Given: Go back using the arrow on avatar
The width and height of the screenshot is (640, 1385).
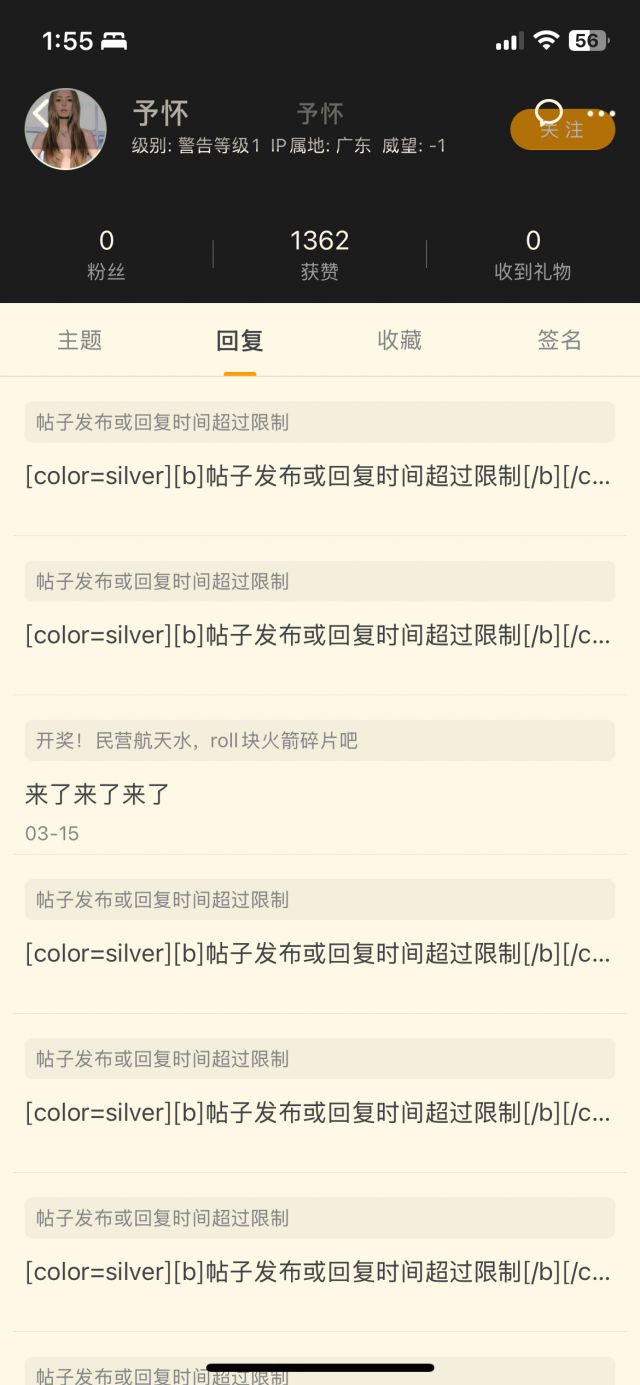Looking at the screenshot, I should (40, 114).
